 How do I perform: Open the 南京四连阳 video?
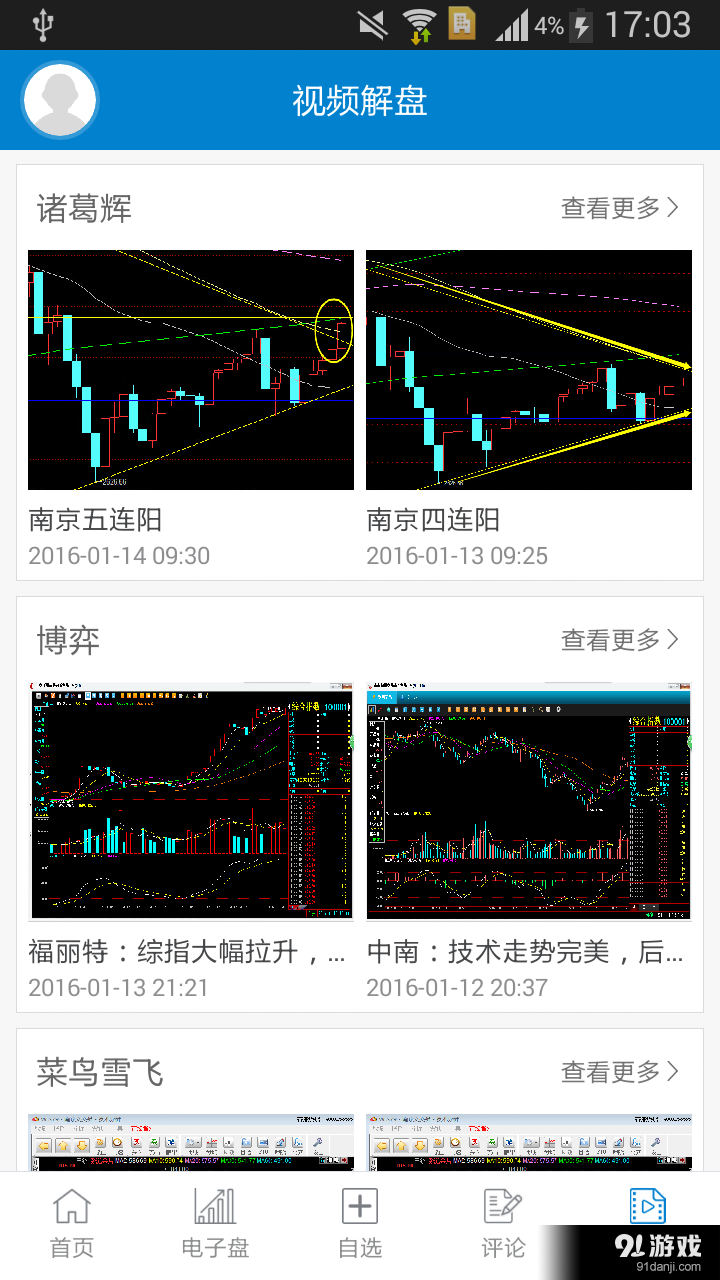coord(529,370)
